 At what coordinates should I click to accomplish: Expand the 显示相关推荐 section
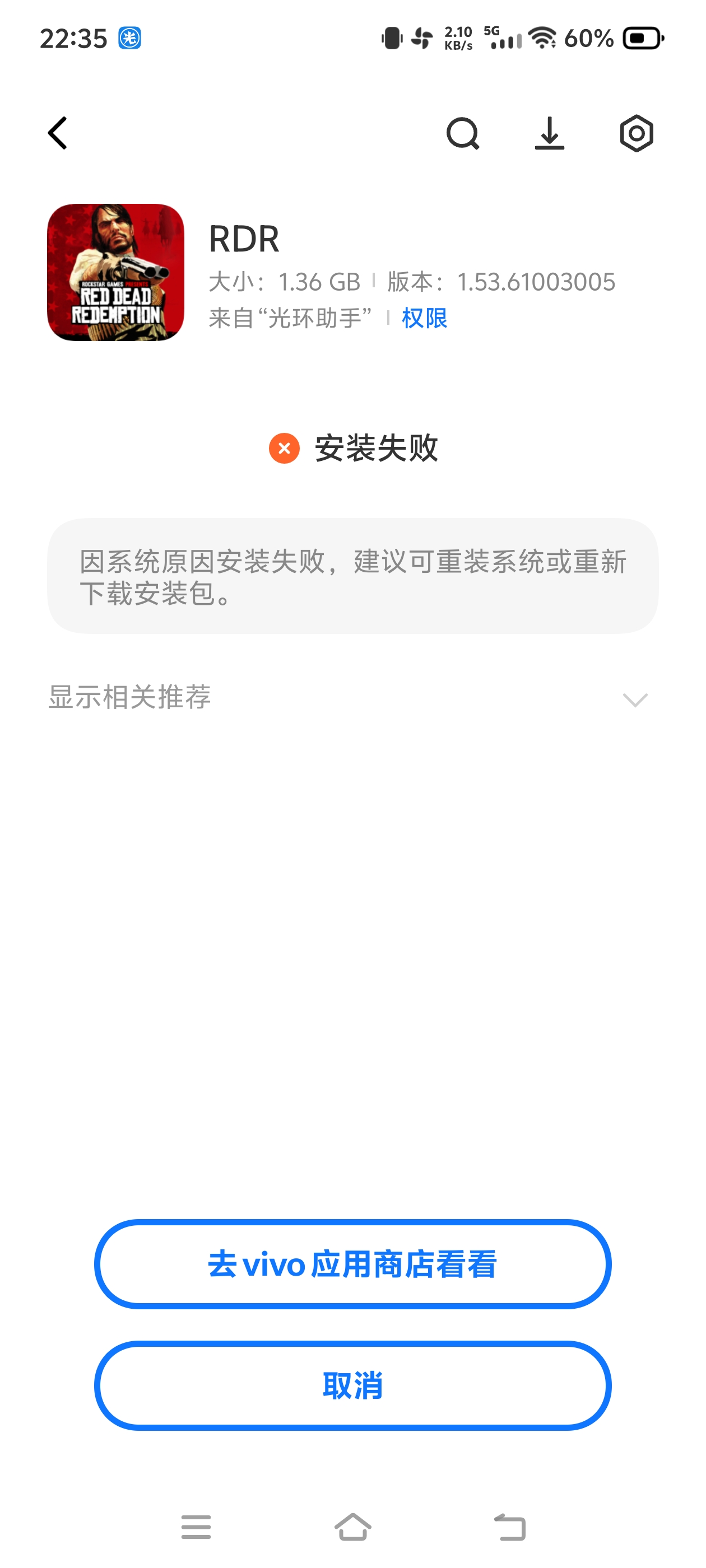coord(635,699)
